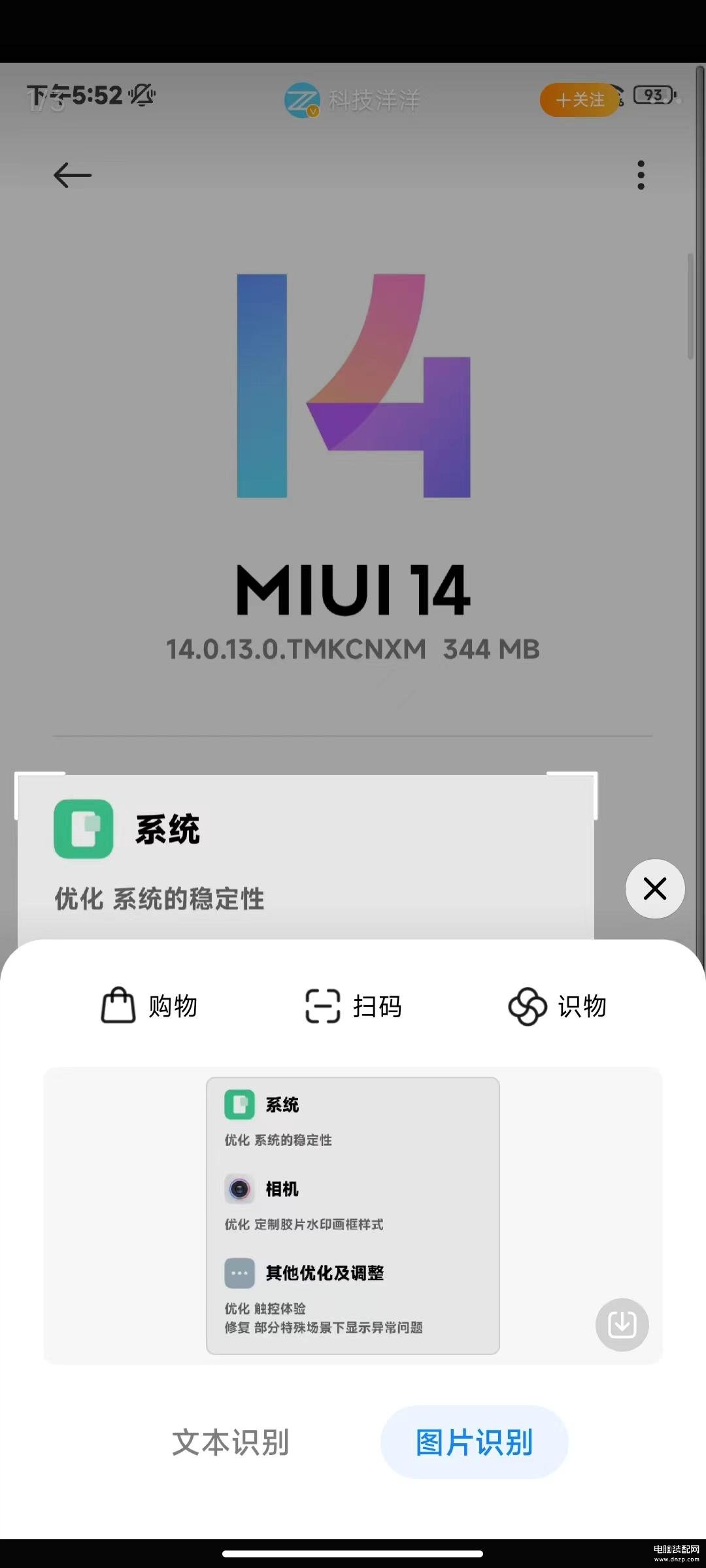This screenshot has width=706, height=1568.
Task: Tap the back arrow
Action: point(72,175)
